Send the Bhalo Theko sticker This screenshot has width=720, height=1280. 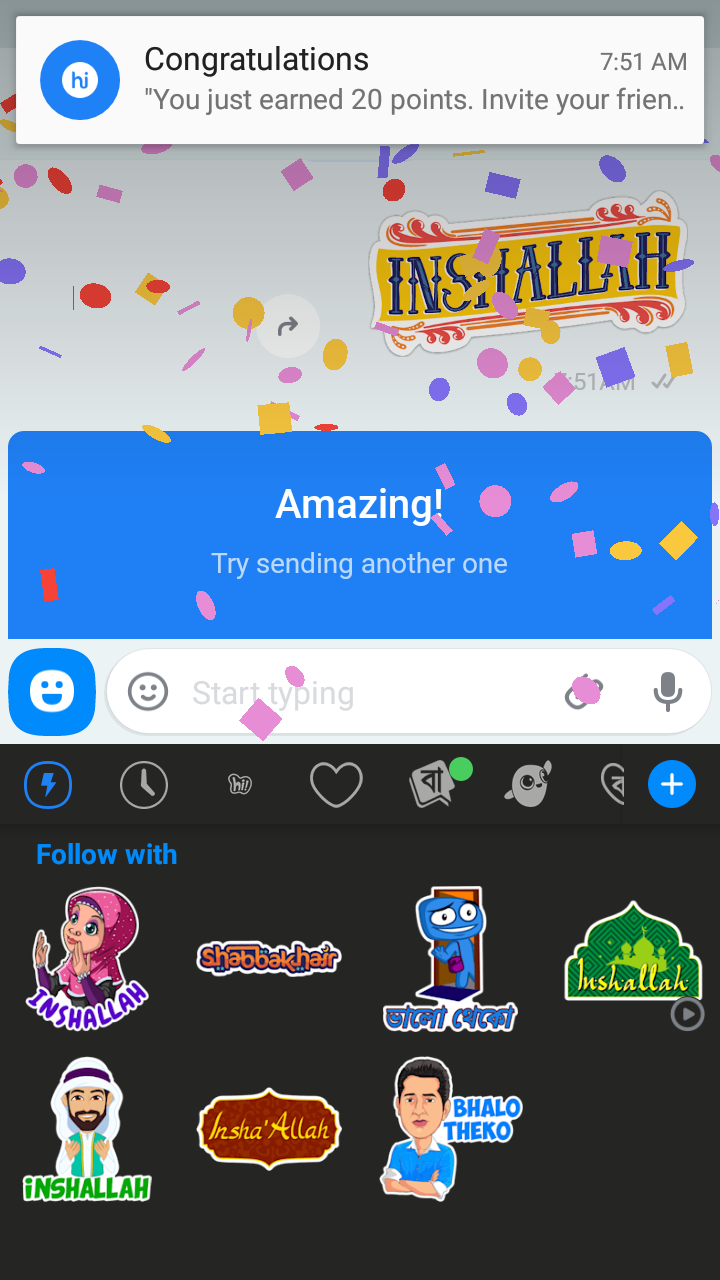tap(450, 1128)
